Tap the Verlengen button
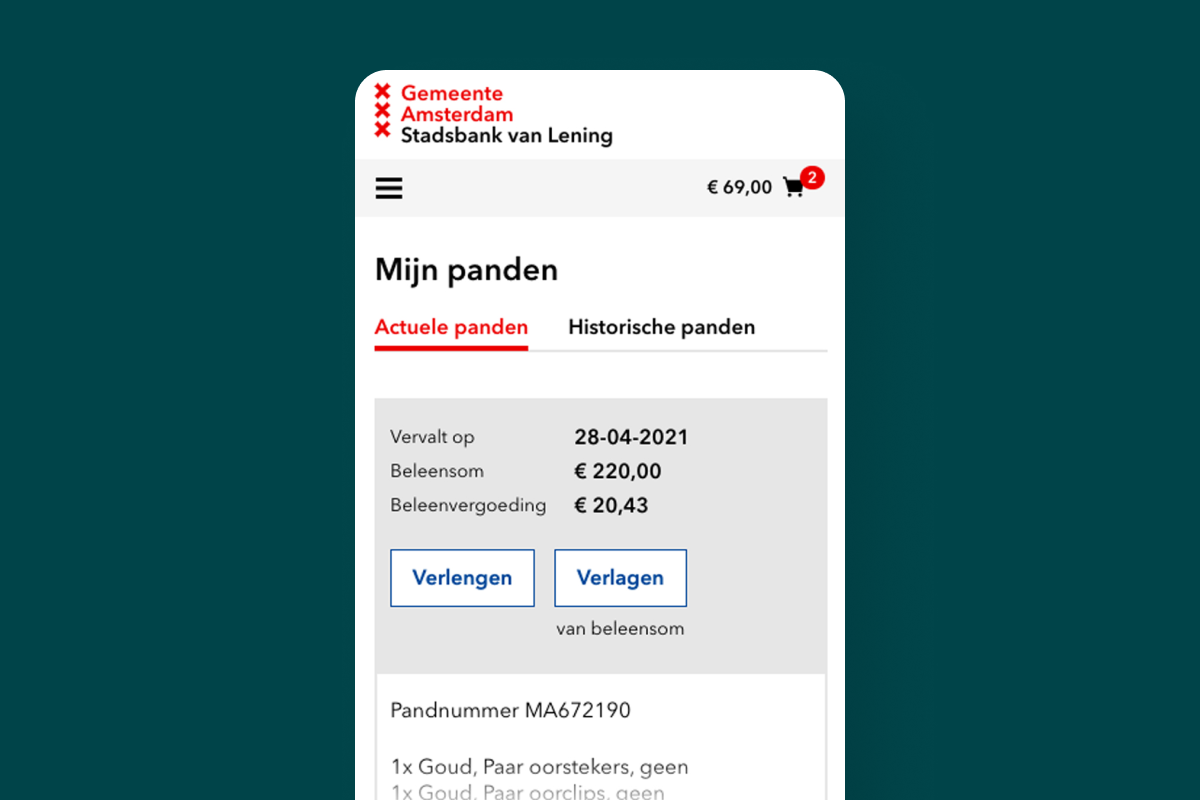Viewport: 1200px width, 800px height. pyautogui.click(x=462, y=578)
